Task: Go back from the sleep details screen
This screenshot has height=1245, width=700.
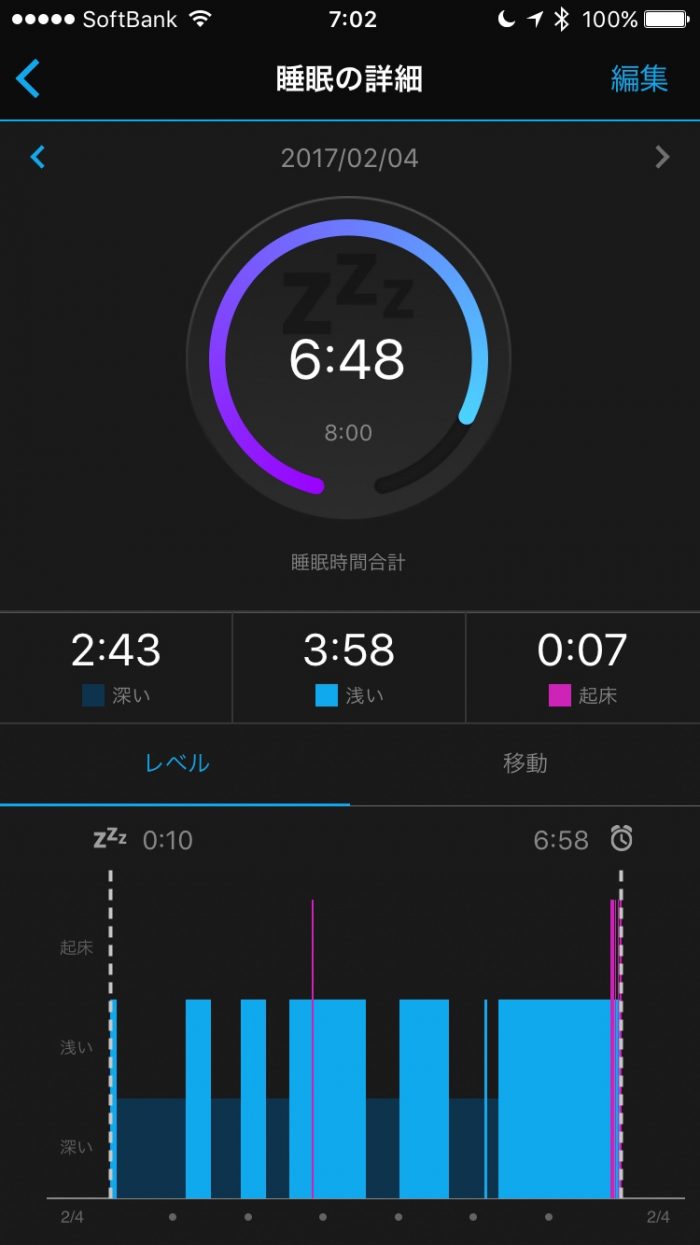Action: tap(29, 79)
